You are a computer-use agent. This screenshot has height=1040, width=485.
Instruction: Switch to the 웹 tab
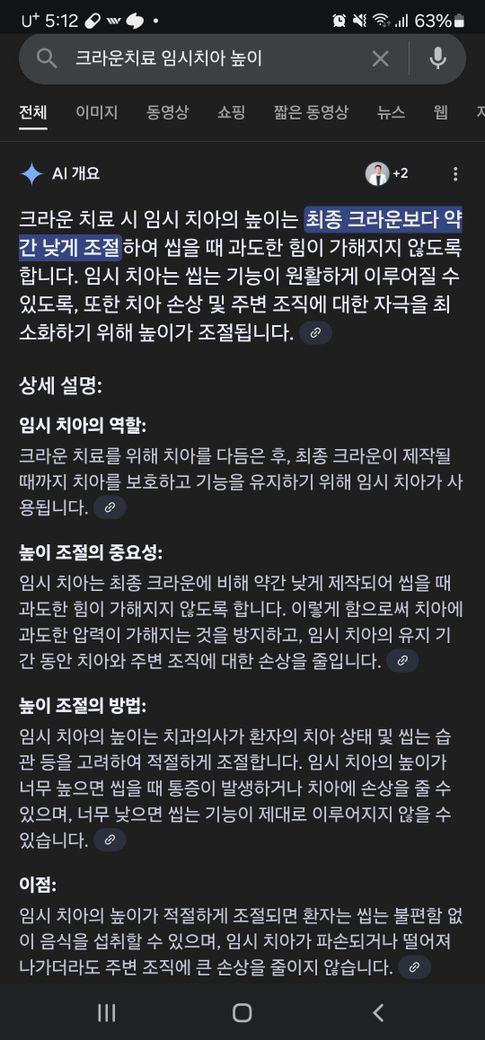pos(441,112)
